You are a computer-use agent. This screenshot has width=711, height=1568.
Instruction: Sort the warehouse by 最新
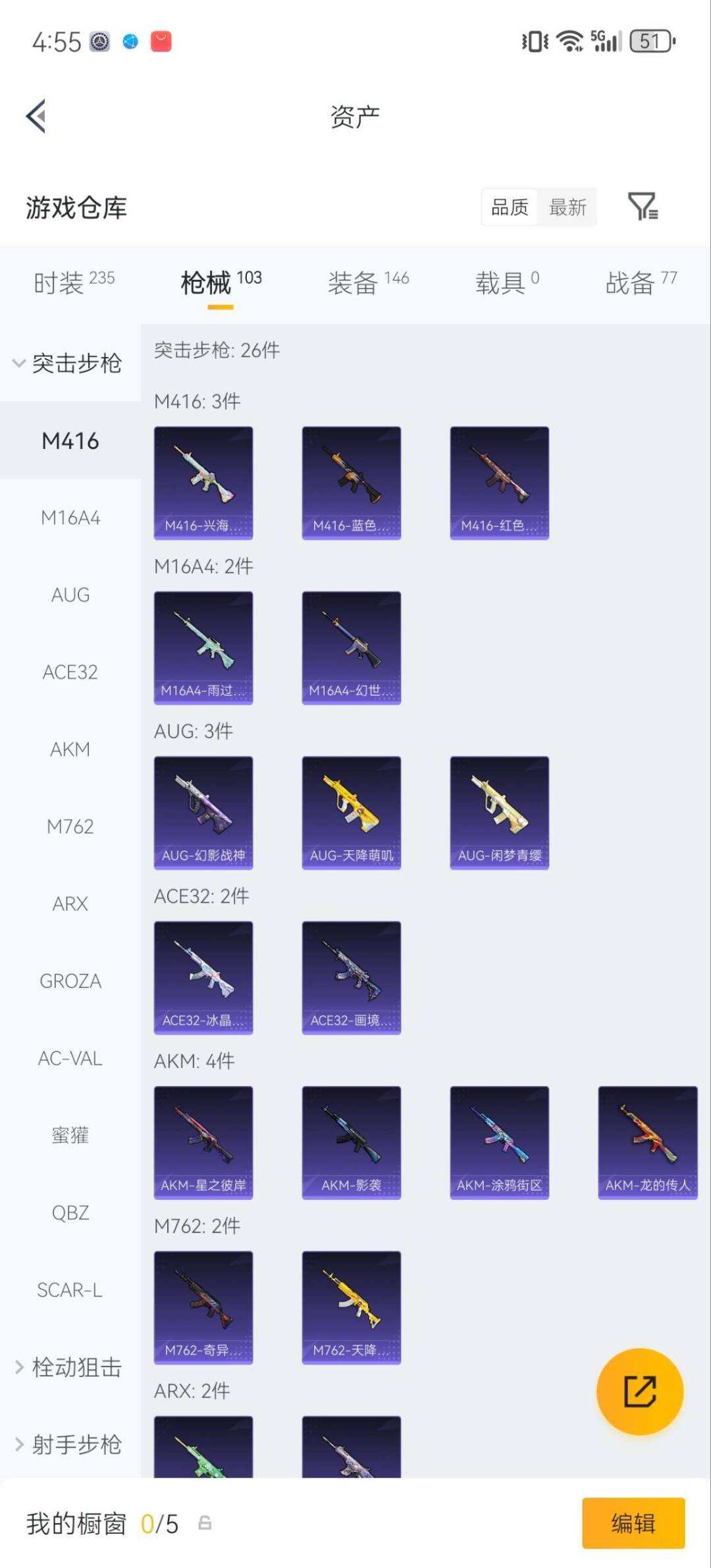pos(567,207)
